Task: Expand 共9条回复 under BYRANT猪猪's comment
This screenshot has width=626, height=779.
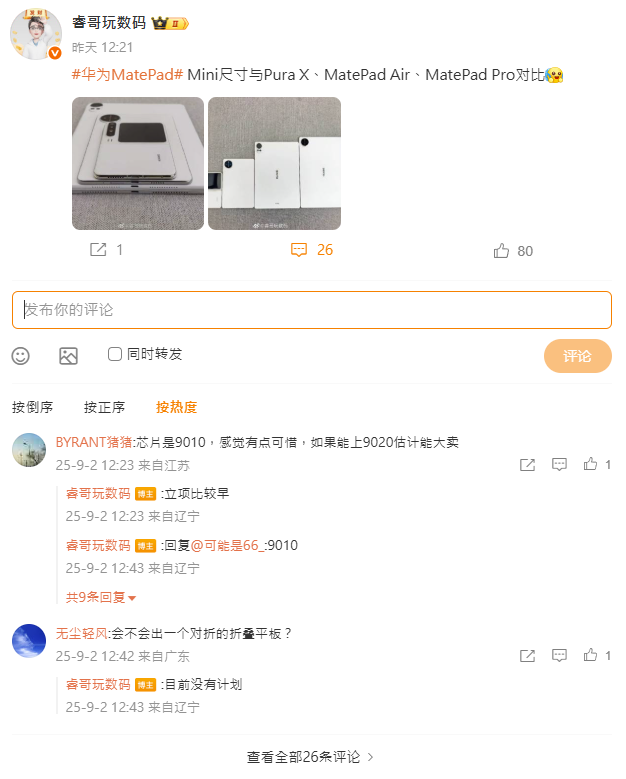Action: (100, 597)
